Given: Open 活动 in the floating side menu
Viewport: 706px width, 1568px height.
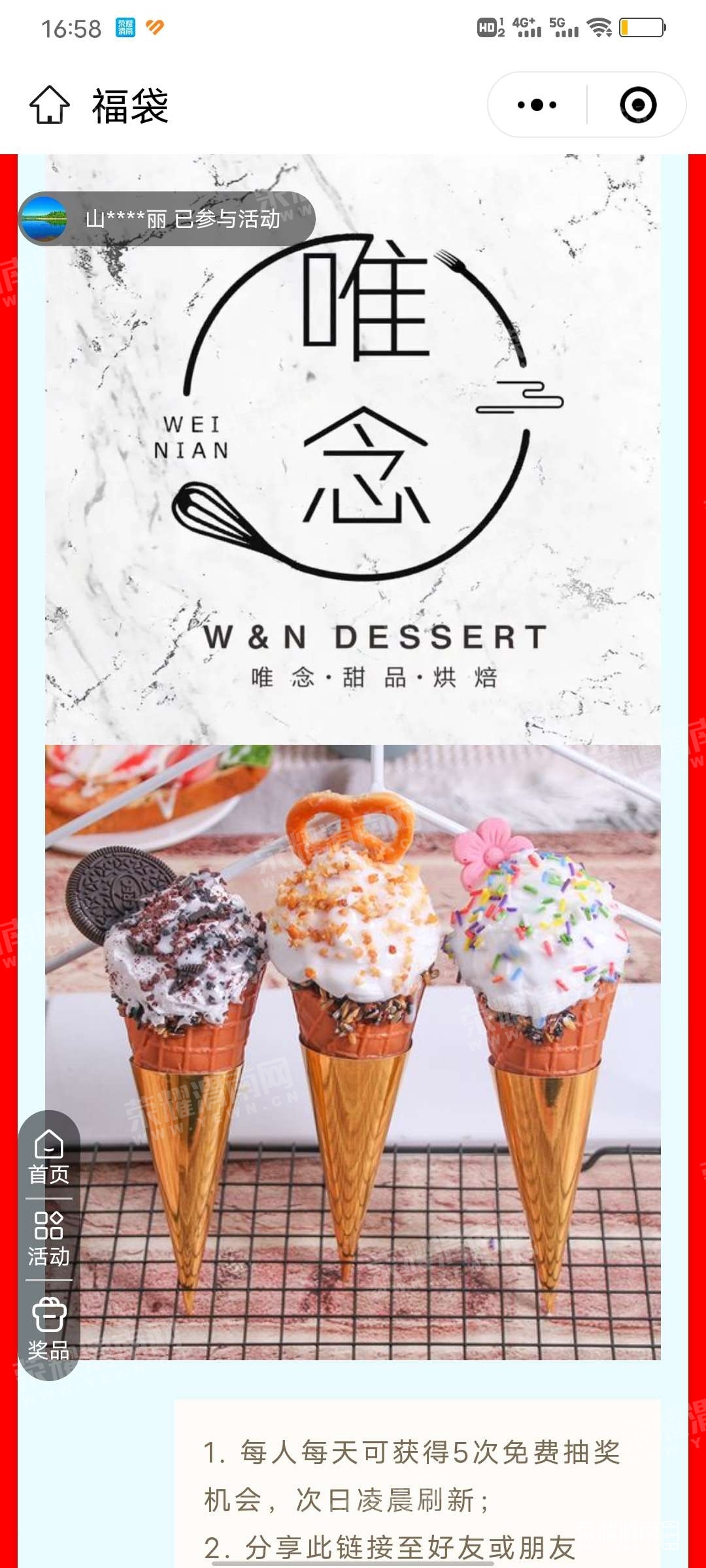Looking at the screenshot, I should (49, 1239).
